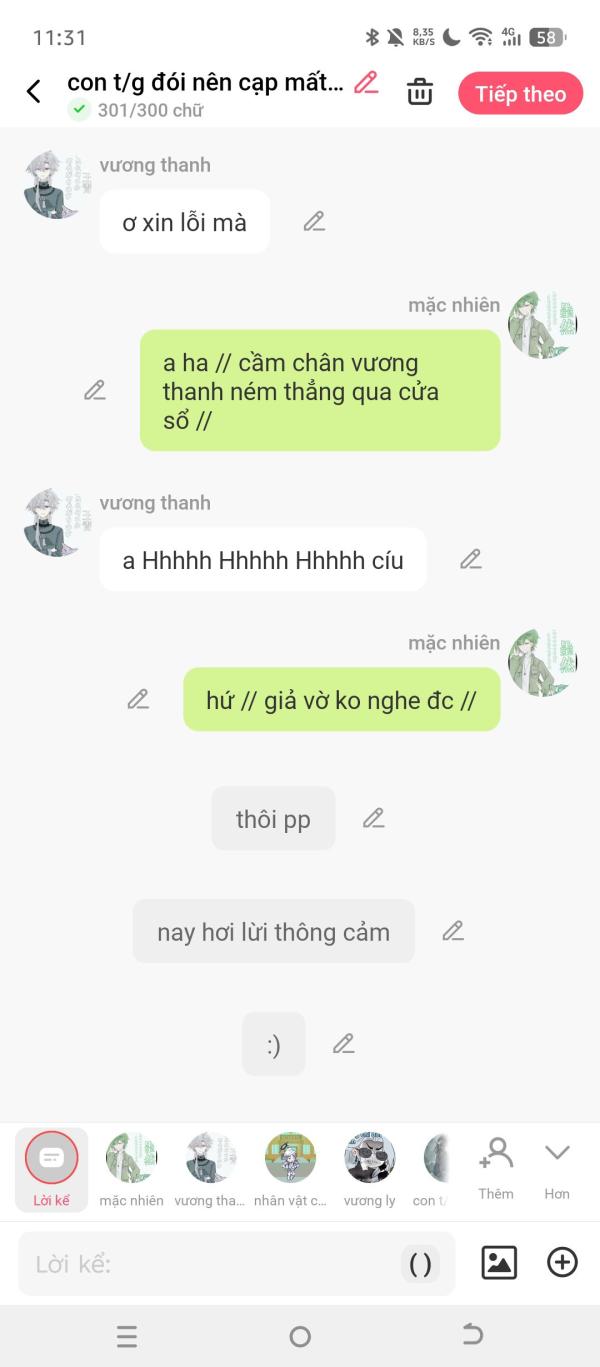The width and height of the screenshot is (600, 1367).
Task: Tap the Tiếp theo button
Action: 520,94
